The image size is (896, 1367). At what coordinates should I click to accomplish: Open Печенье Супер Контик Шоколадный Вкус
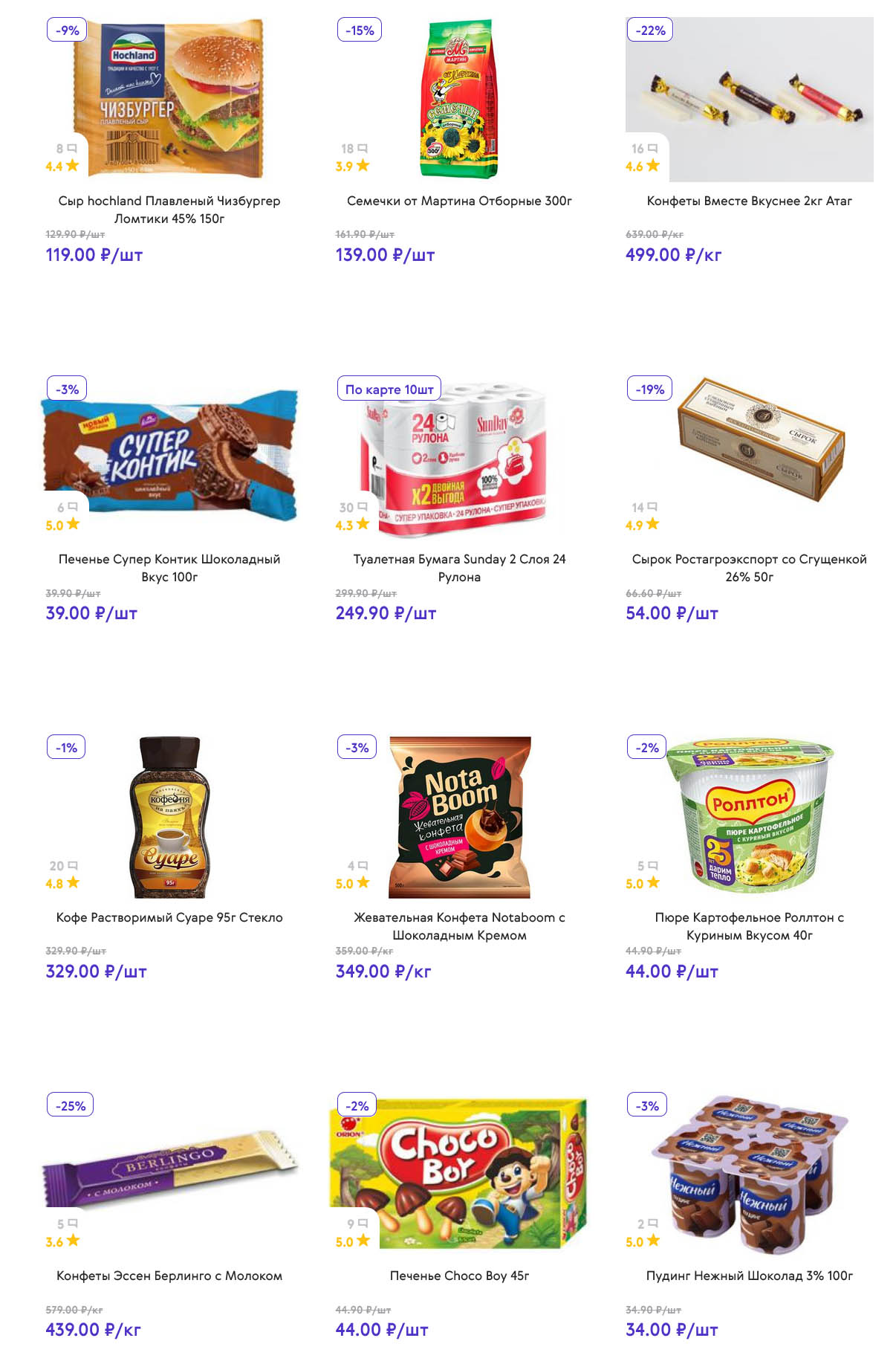(x=169, y=567)
